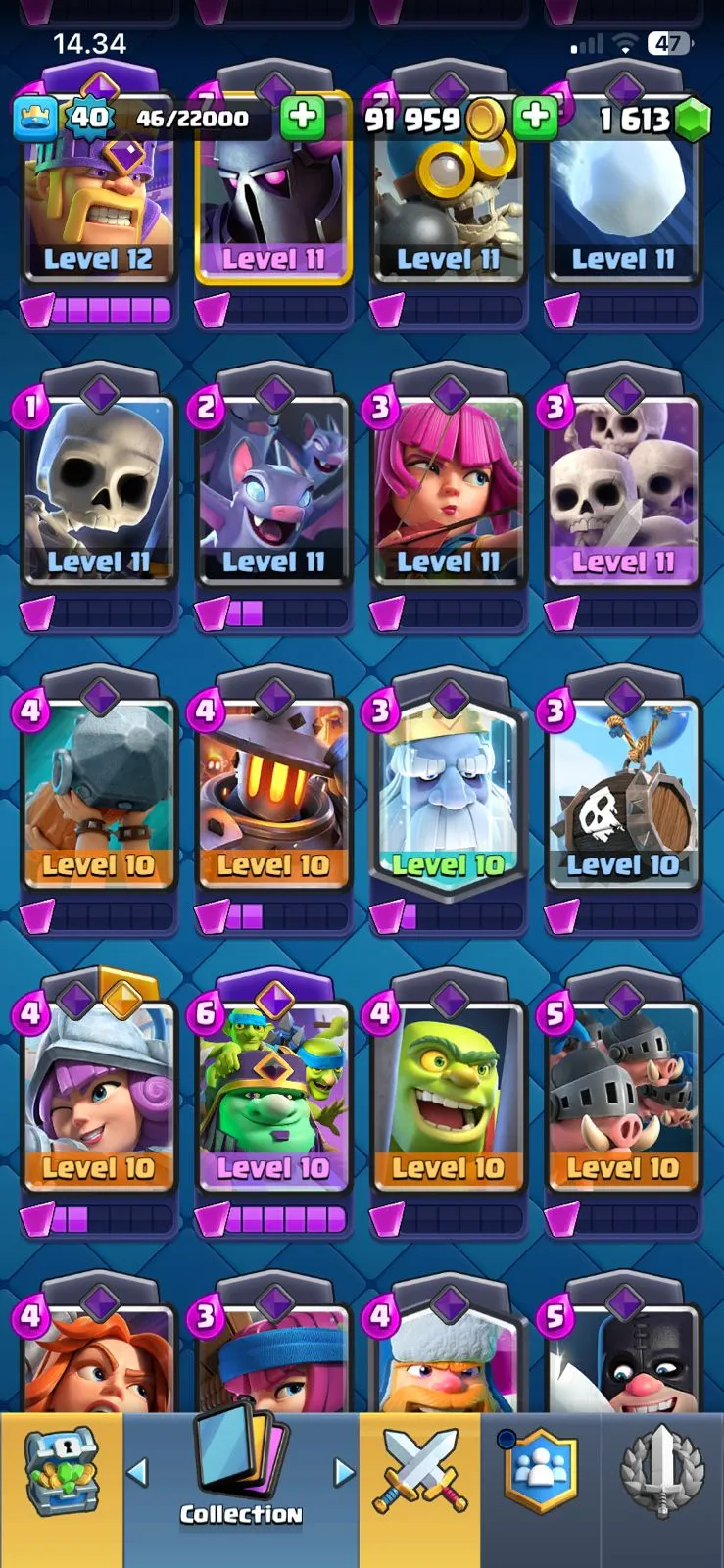This screenshot has height=1568, width=724.
Task: Add more gold with the plus button
Action: pyautogui.click(x=535, y=118)
